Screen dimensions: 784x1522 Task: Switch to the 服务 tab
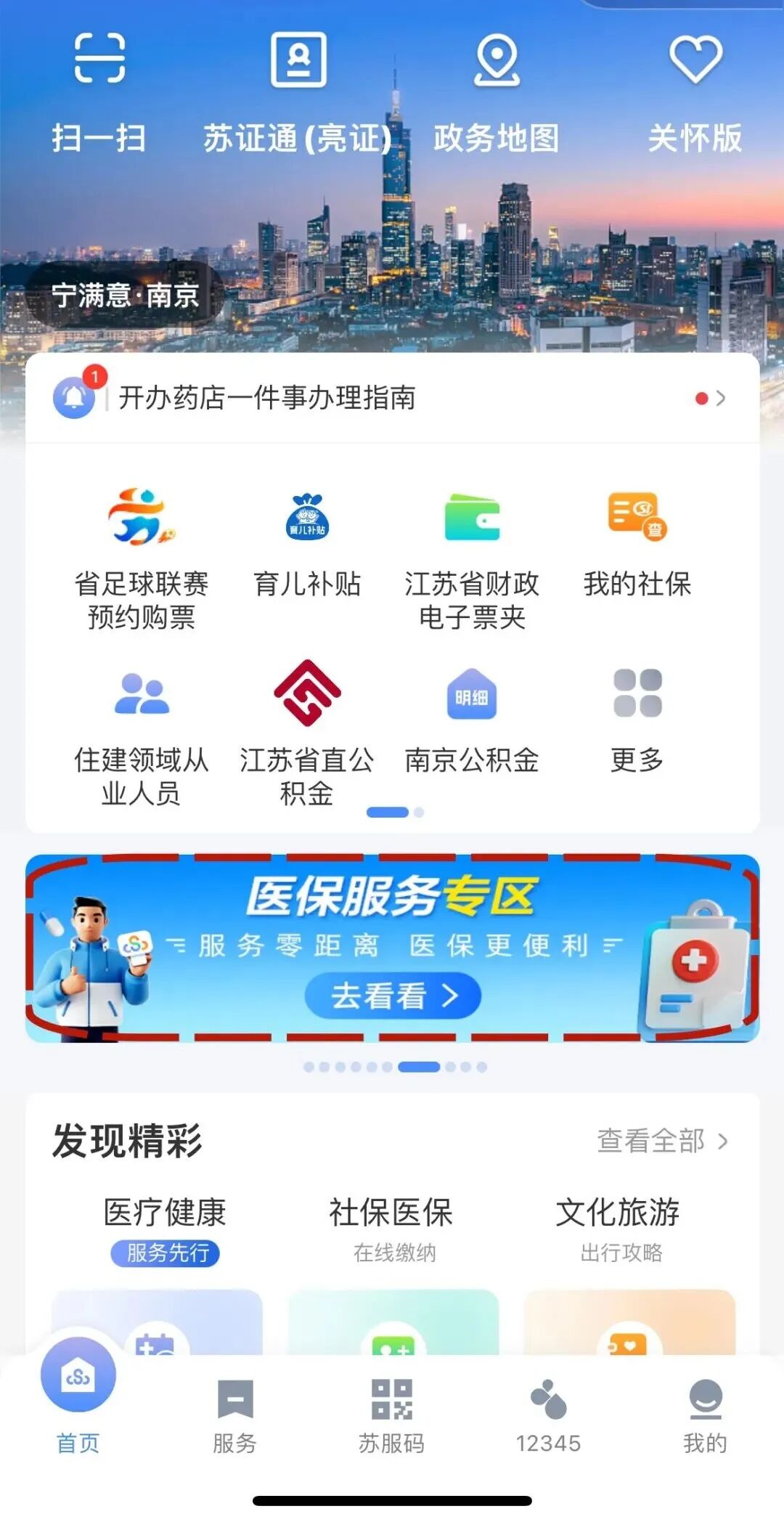point(234,1412)
